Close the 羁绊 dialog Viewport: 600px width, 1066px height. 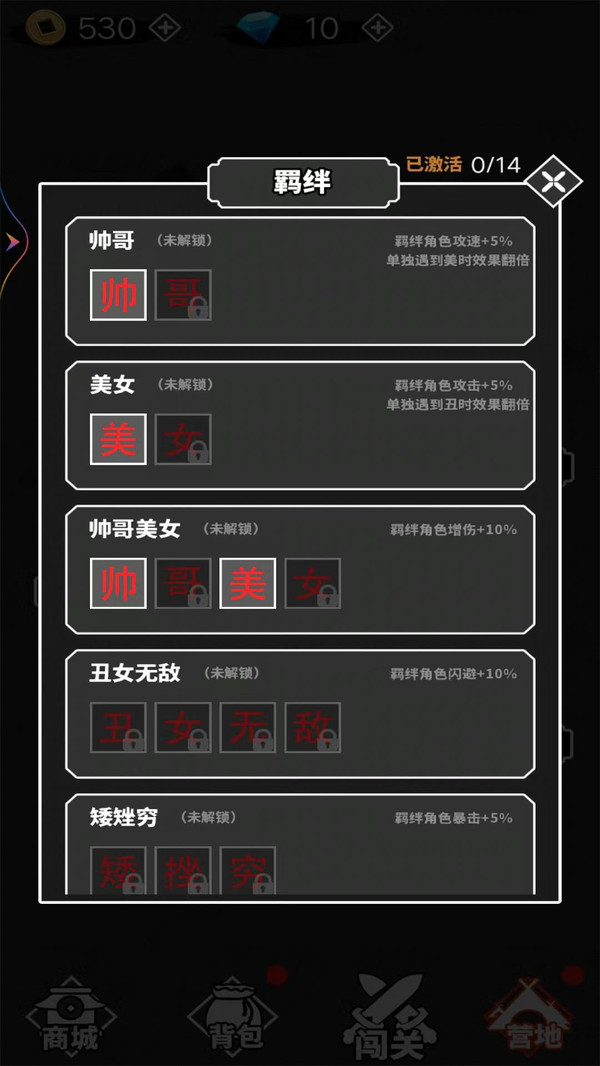pyautogui.click(x=554, y=182)
